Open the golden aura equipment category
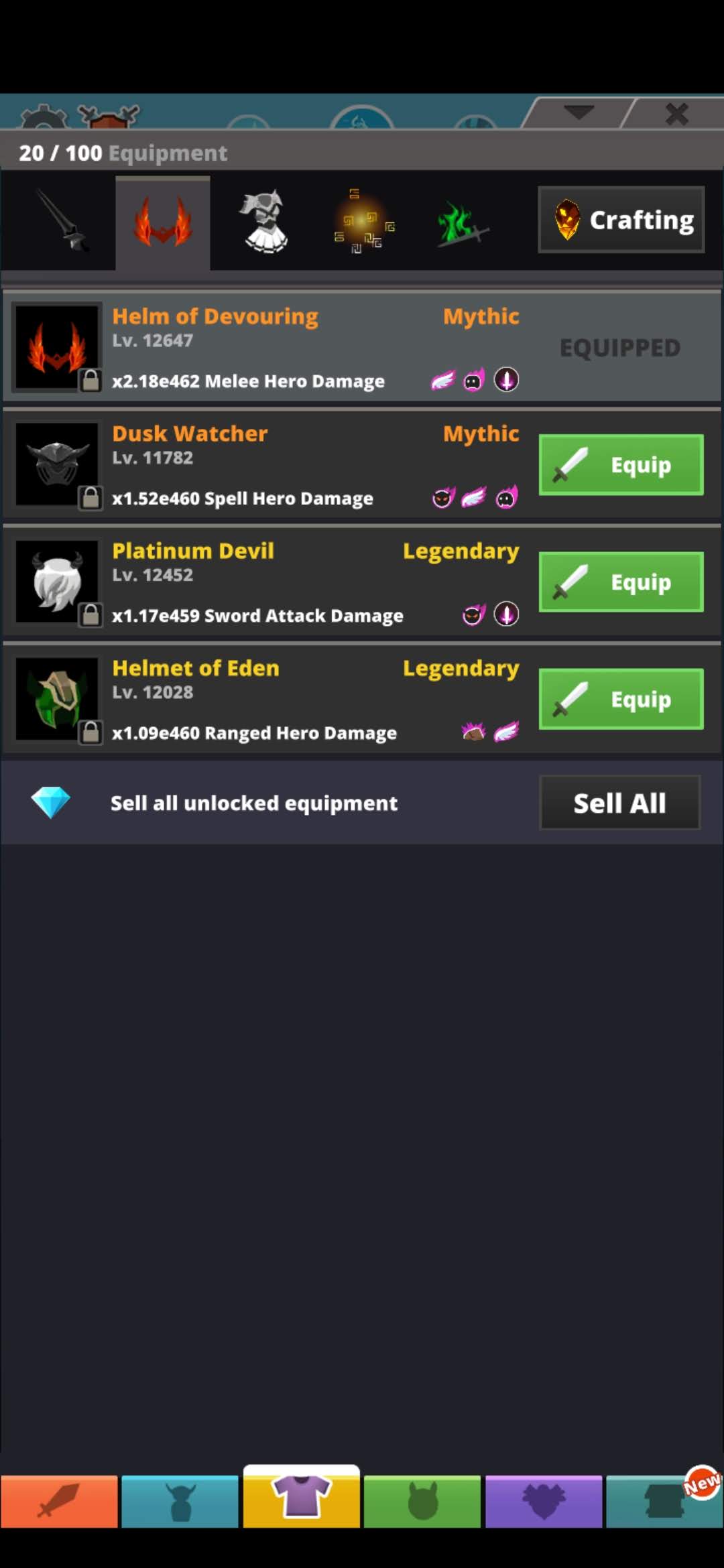This screenshot has width=724, height=1568. pyautogui.click(x=363, y=222)
